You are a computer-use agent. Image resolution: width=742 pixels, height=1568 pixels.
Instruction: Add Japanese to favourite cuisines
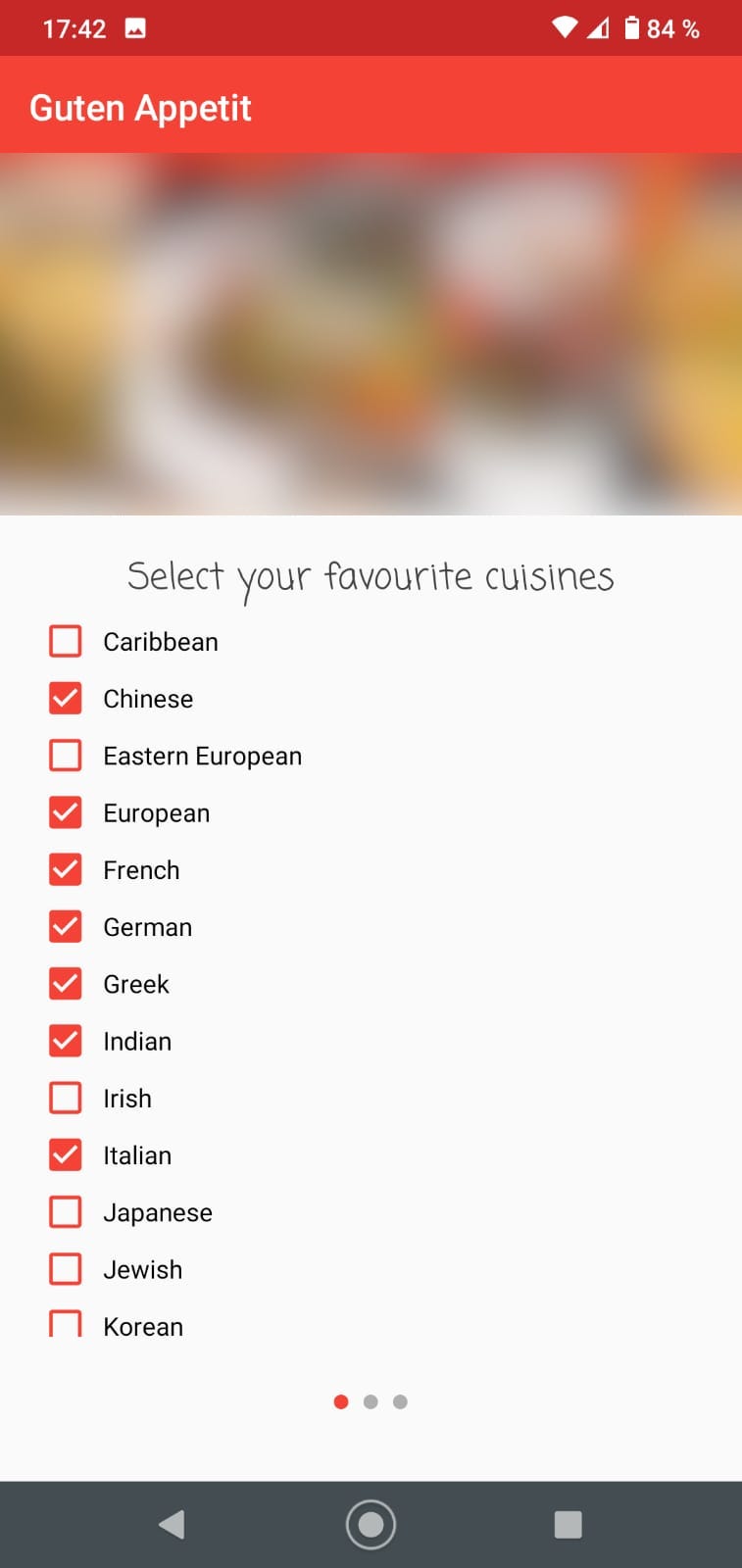(66, 1212)
